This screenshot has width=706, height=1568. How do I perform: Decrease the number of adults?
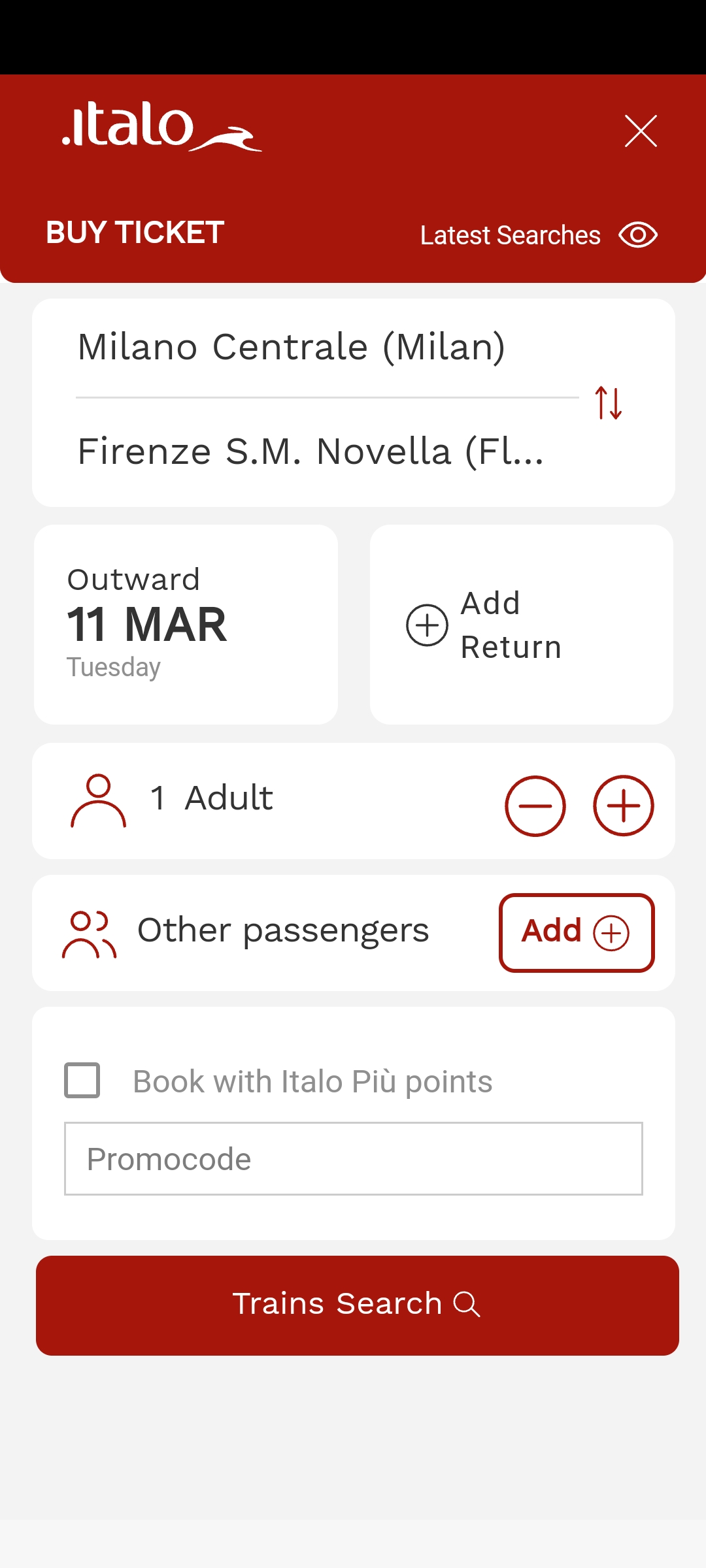[535, 806]
